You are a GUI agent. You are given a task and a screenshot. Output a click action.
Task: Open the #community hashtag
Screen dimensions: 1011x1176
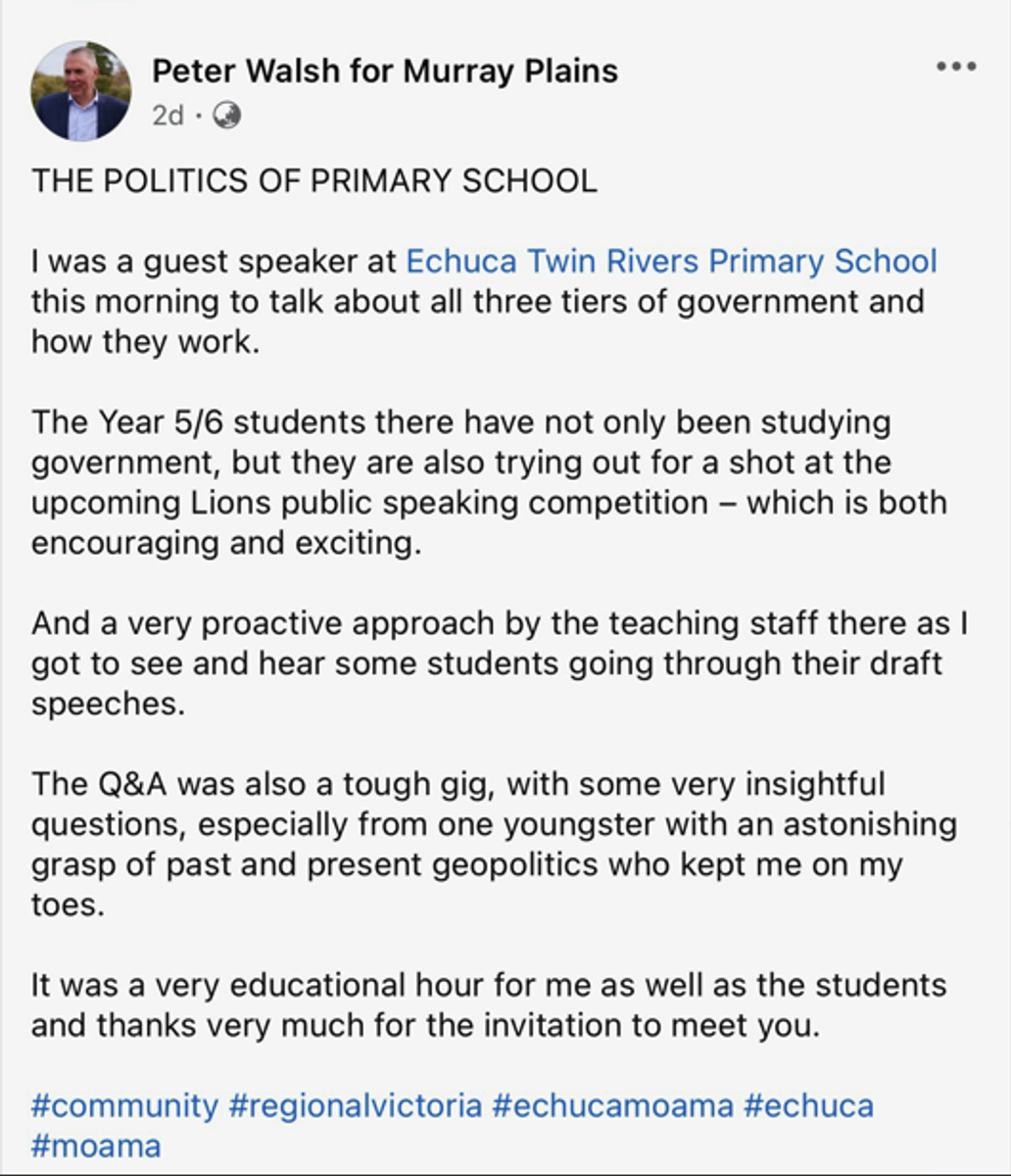124,1105
